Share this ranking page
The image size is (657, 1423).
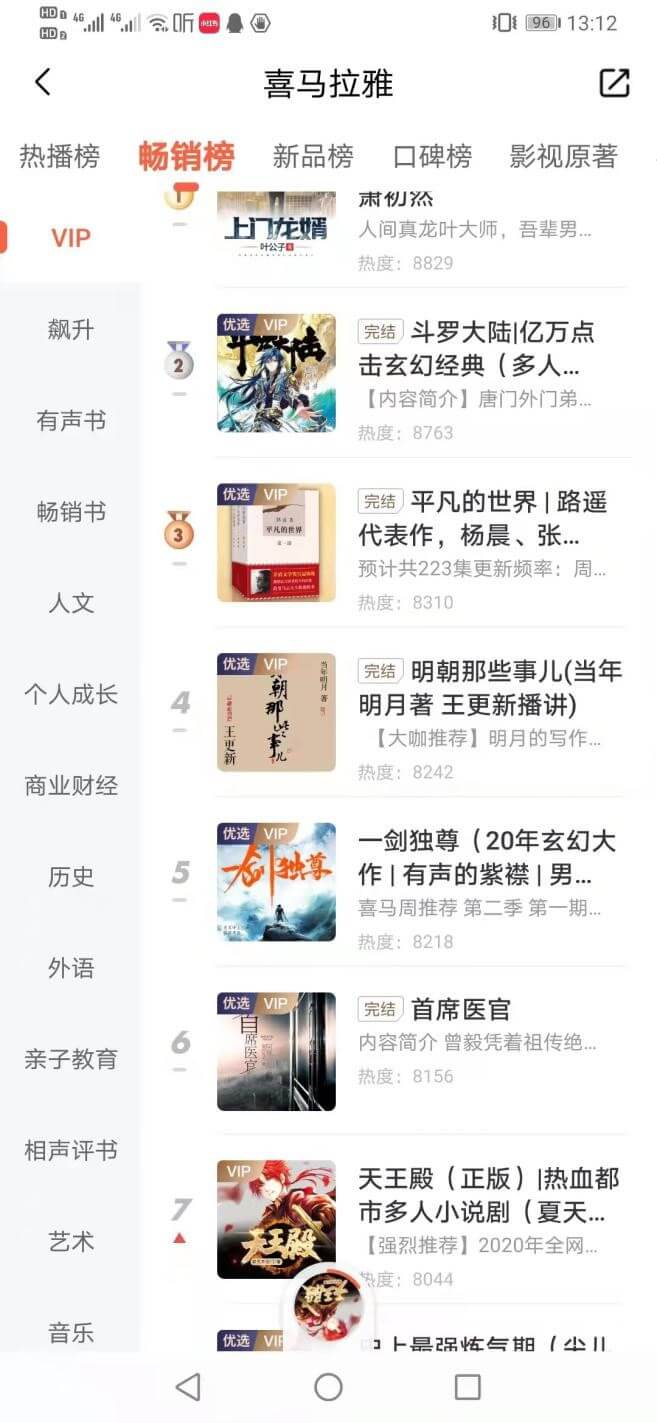[614, 83]
